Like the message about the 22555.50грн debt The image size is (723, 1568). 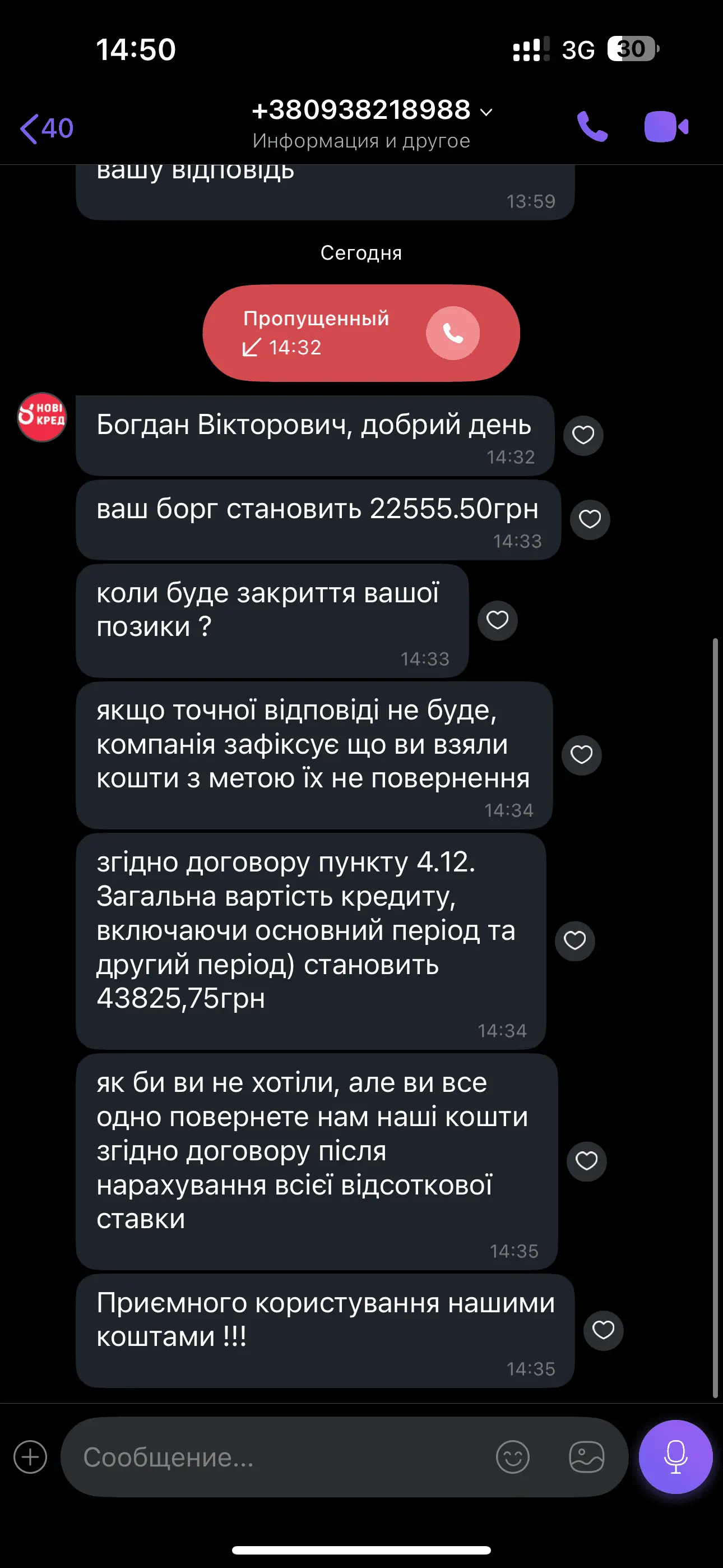tap(589, 519)
